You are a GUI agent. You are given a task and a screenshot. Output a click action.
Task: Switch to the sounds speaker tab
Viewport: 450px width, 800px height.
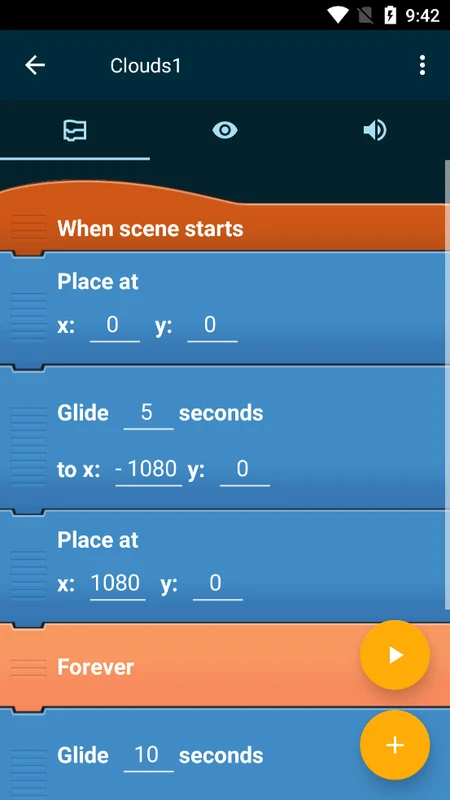(375, 130)
